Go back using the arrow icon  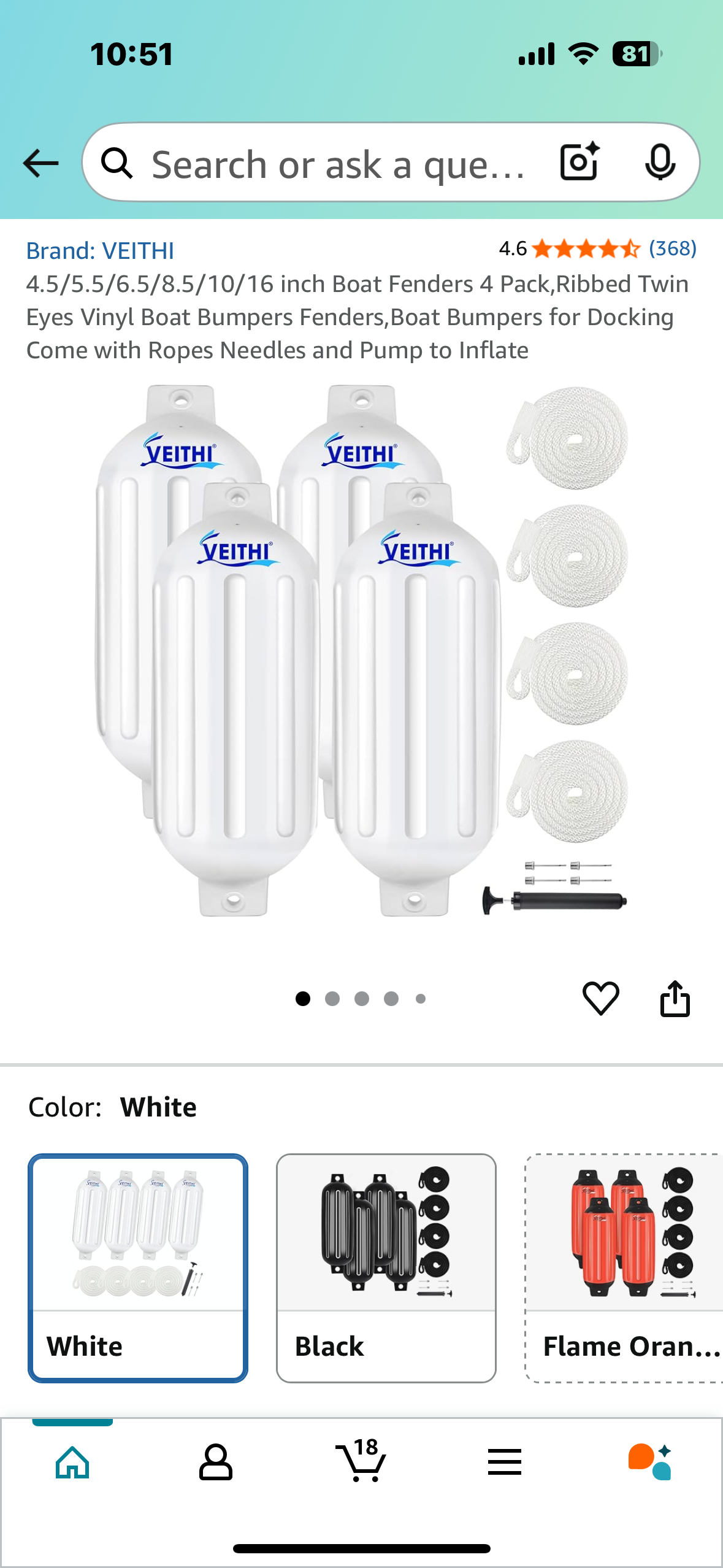click(x=40, y=163)
